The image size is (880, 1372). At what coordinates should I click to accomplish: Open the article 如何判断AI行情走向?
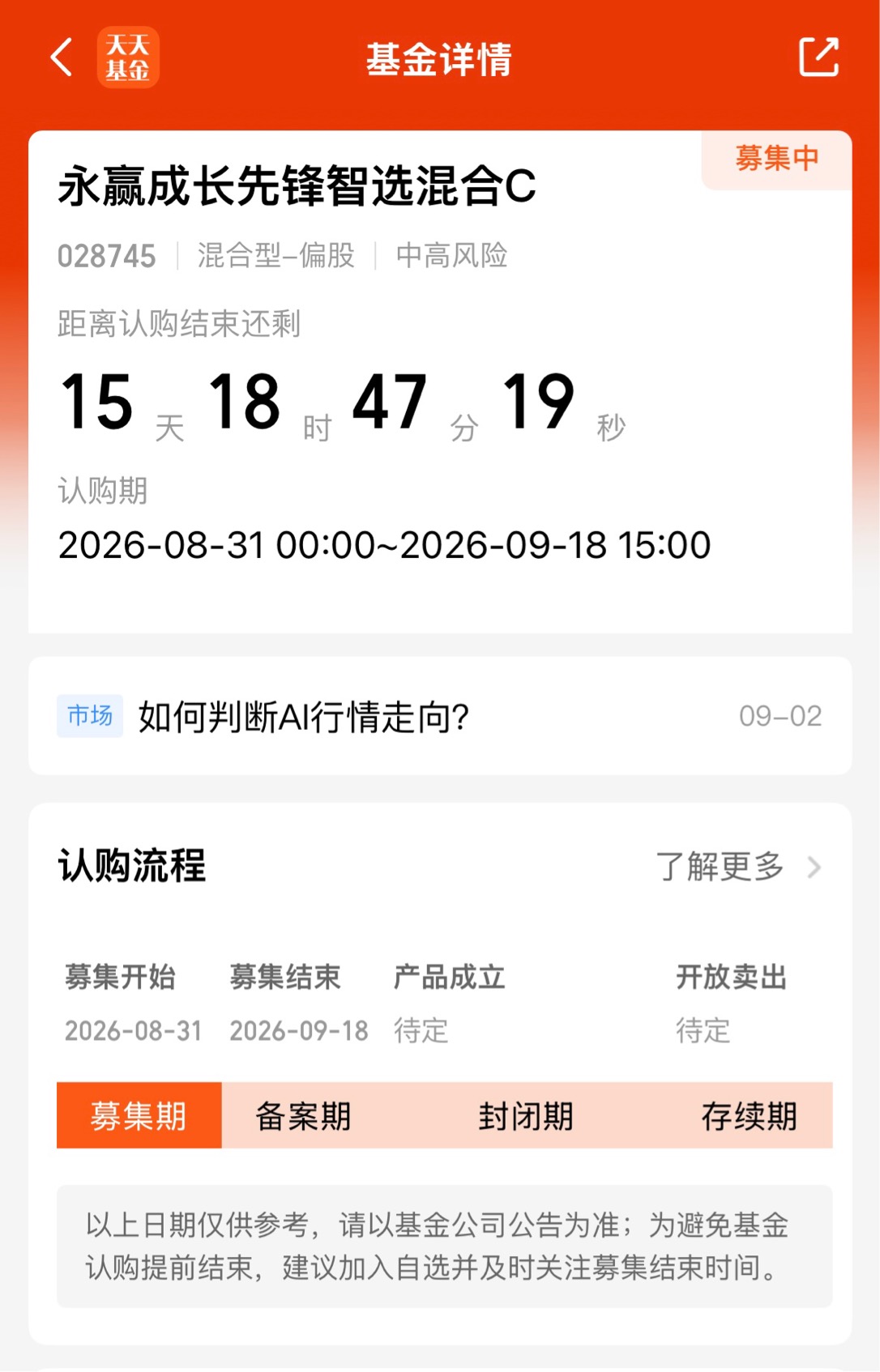pyautogui.click(x=440, y=716)
